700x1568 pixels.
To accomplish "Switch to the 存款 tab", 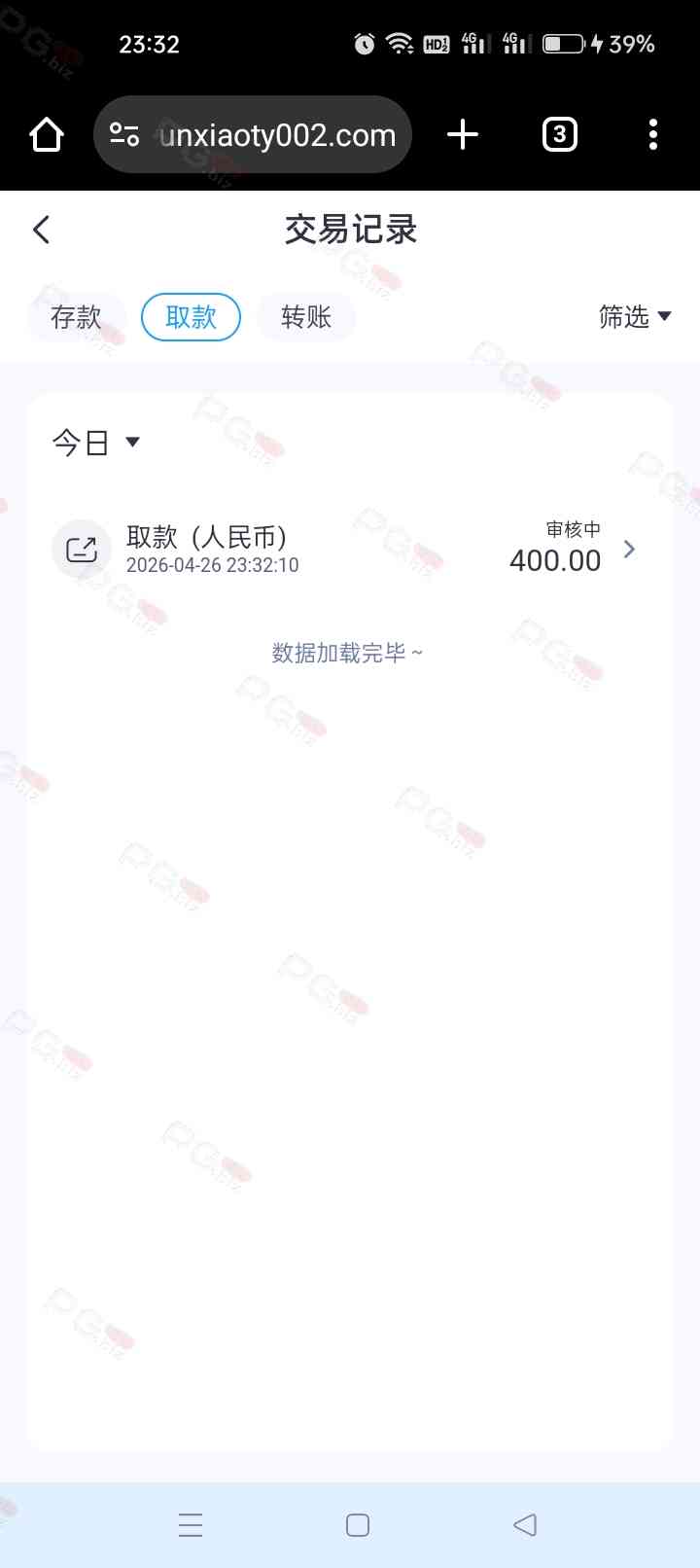I will click(x=76, y=317).
